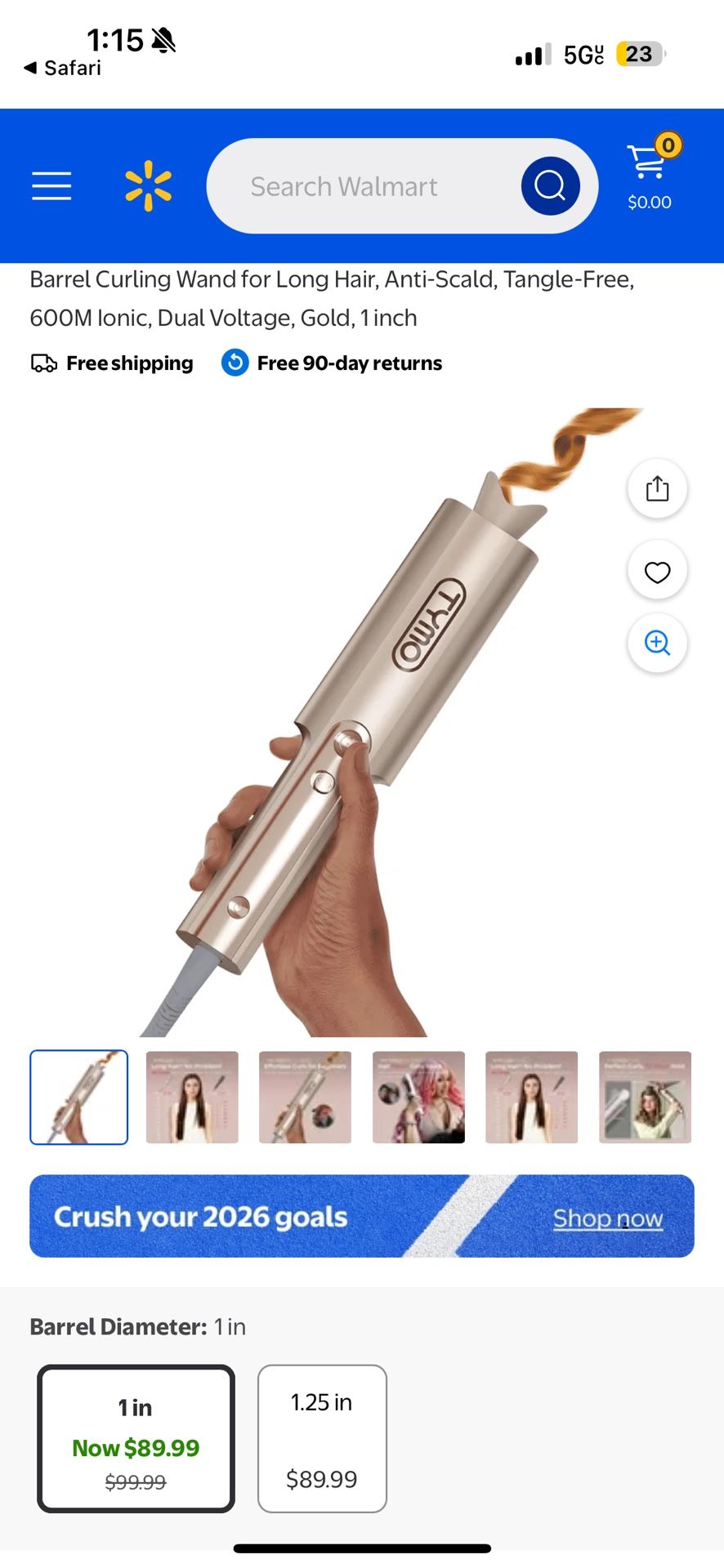Viewport: 724px width, 1568px height.
Task: Choose the 1.25 in barrel diameter
Action: (x=322, y=1438)
